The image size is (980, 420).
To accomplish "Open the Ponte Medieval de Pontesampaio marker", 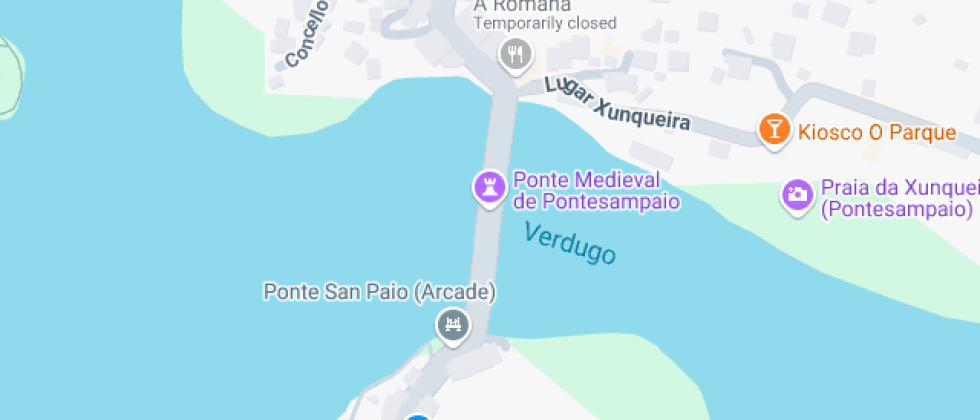I will 489,186.
